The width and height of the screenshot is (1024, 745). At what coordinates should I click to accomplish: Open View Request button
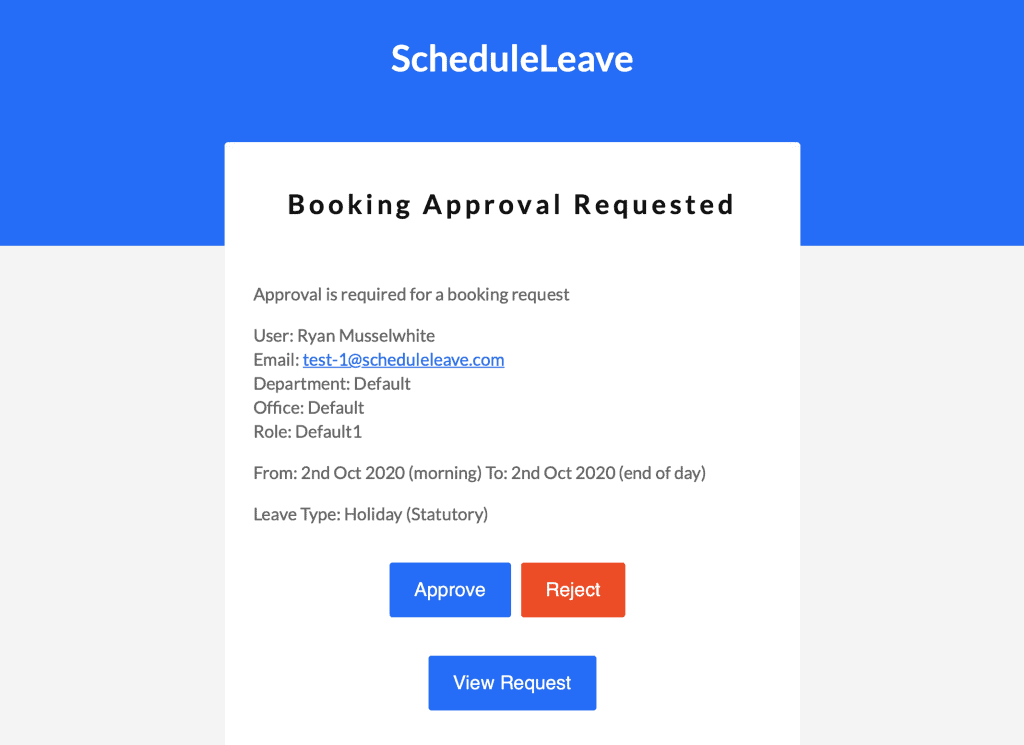point(512,683)
